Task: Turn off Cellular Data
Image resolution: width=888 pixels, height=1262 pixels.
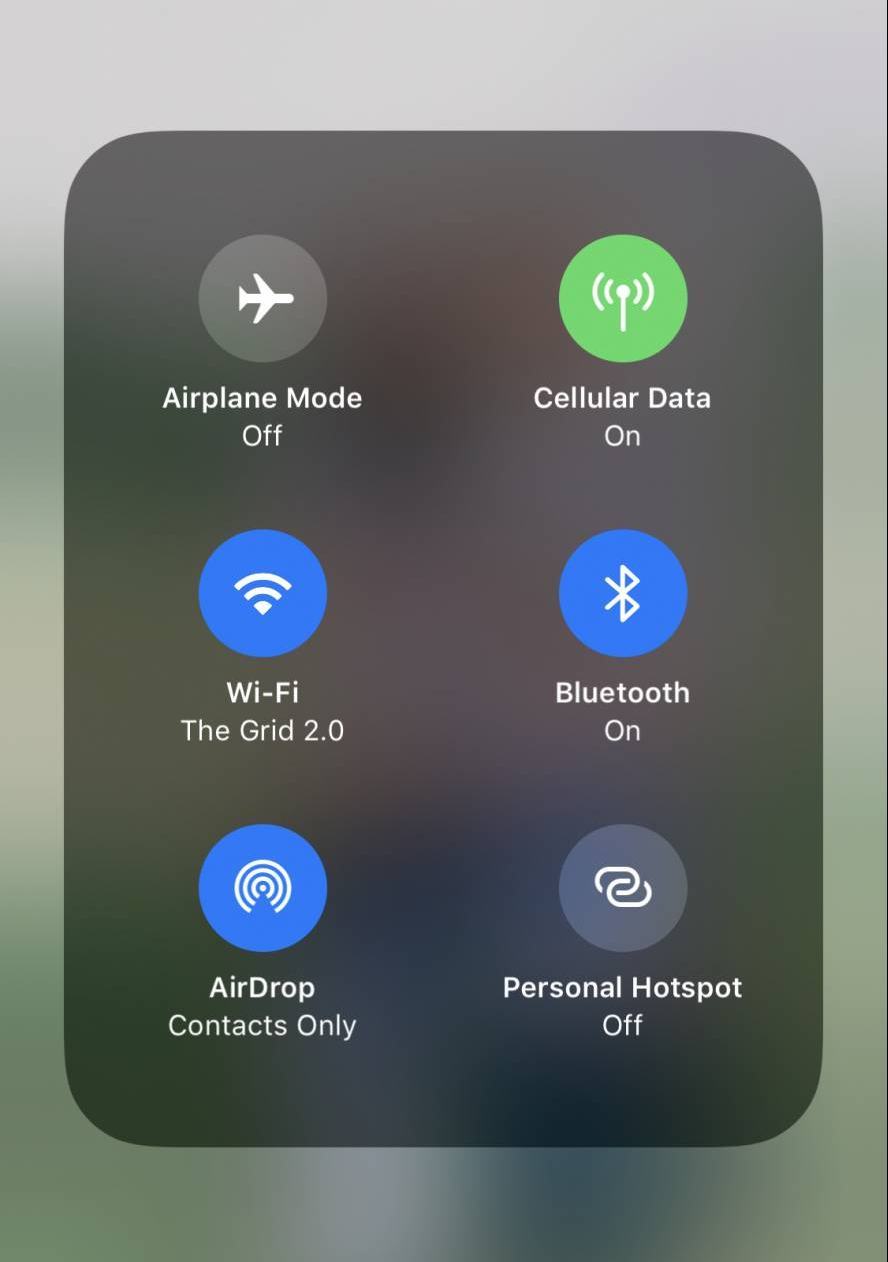Action: pos(622,298)
